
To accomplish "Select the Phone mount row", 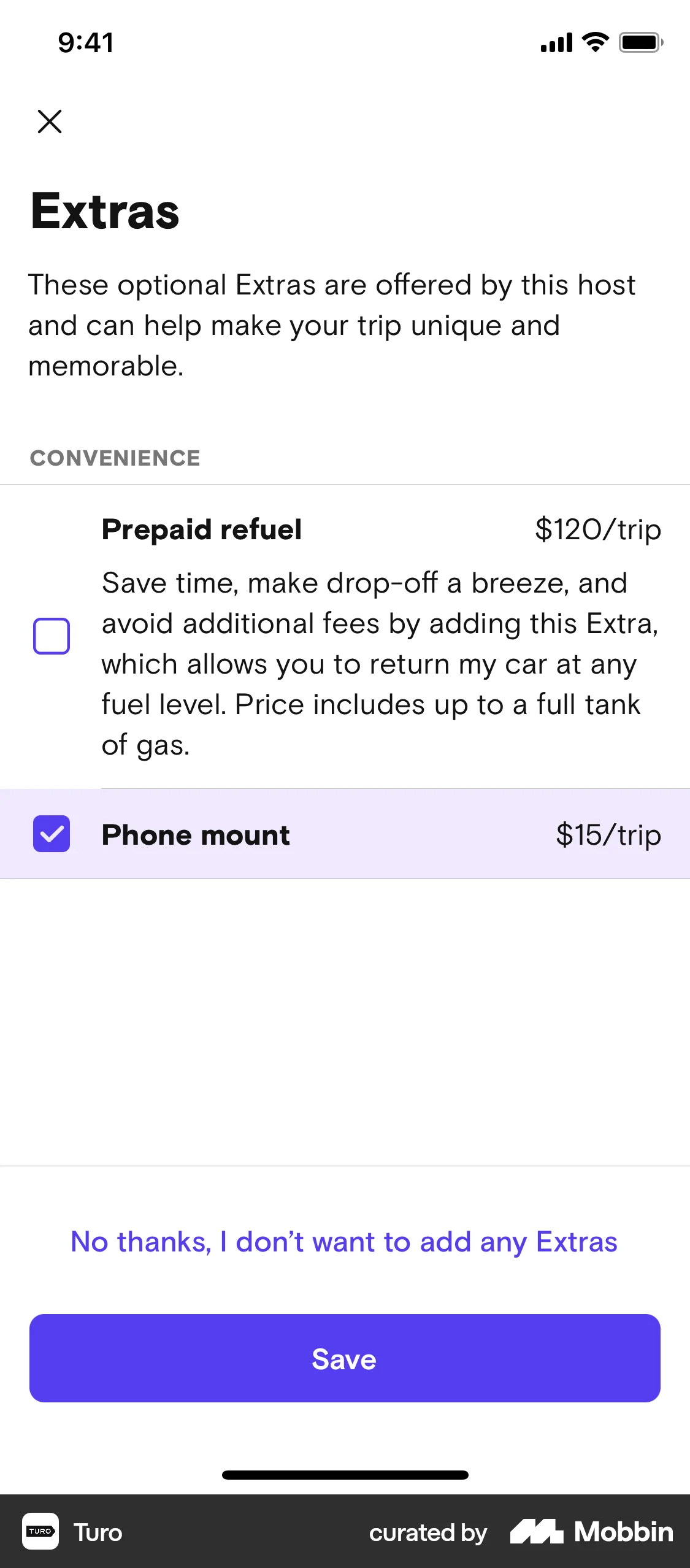I will pyautogui.click(x=345, y=834).
